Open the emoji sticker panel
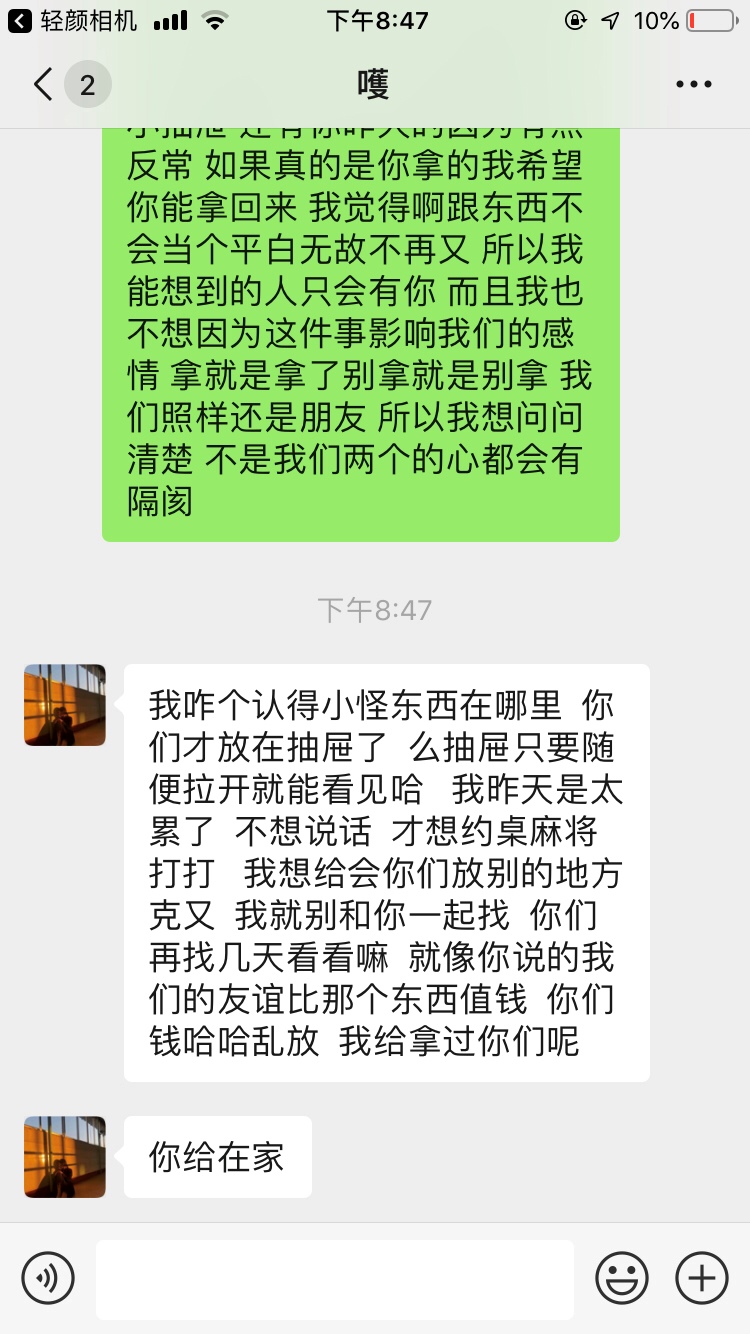The height and width of the screenshot is (1334, 750). click(622, 1278)
